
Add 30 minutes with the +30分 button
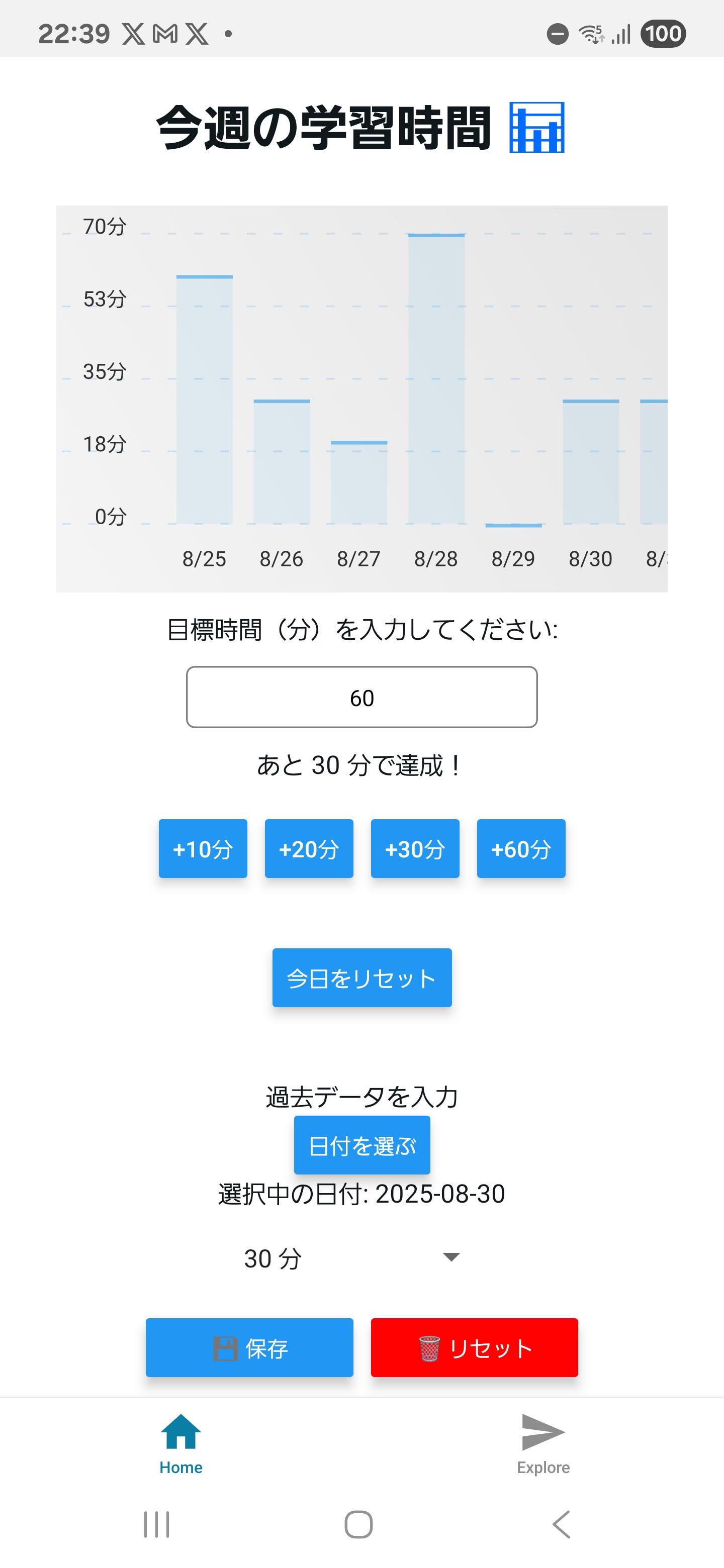click(415, 848)
